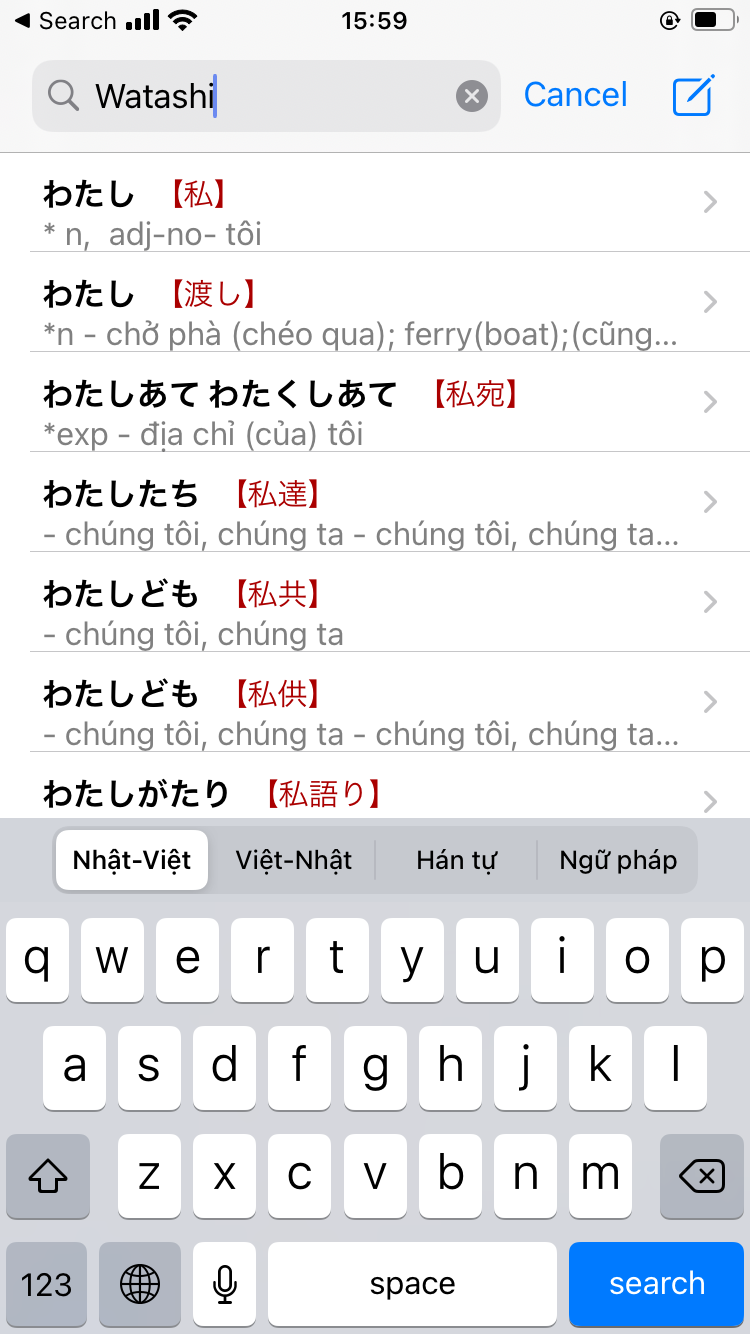
Task: Open the entry わたしたち【私達】
Action: (x=375, y=502)
